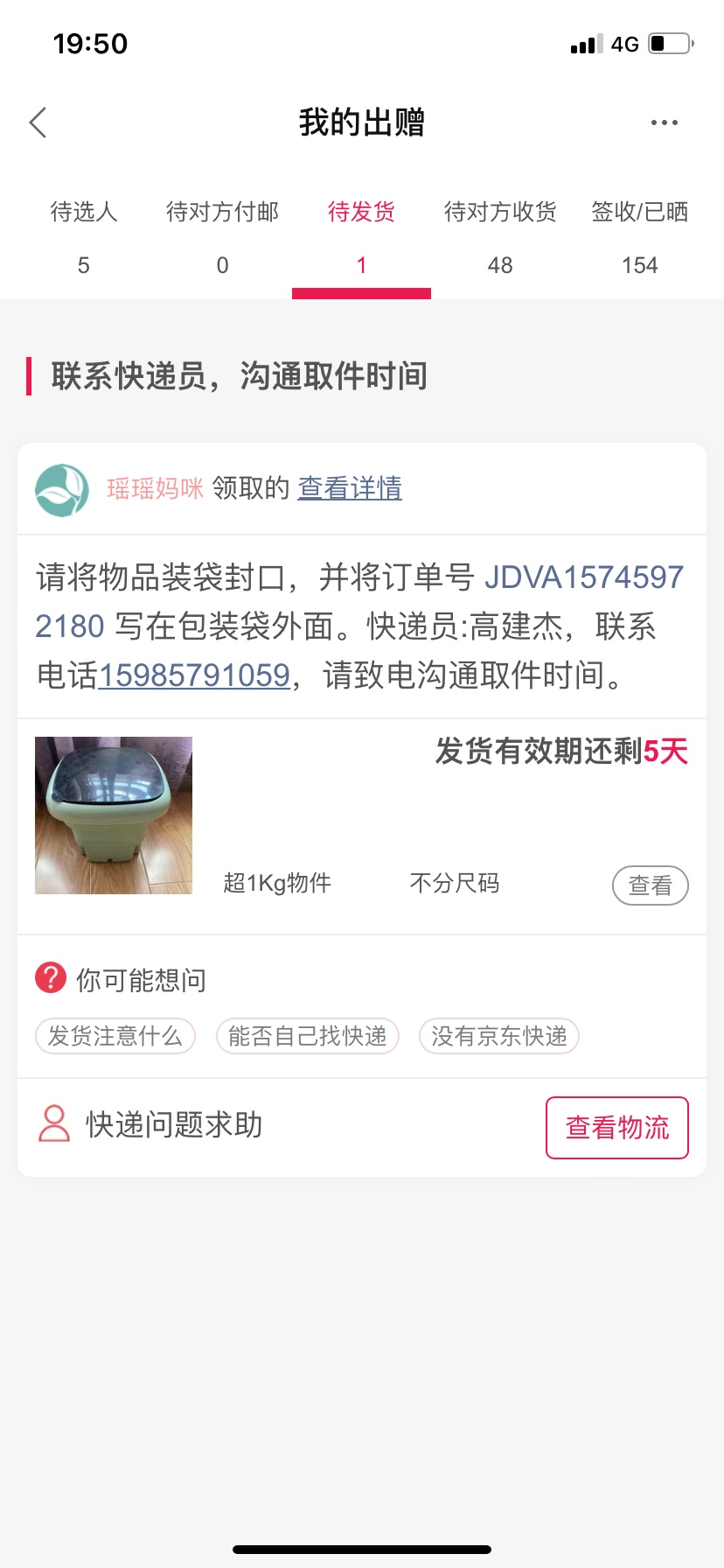Switch to the 待对方收货 tab
Screen dimensions: 724x1568
(x=500, y=237)
